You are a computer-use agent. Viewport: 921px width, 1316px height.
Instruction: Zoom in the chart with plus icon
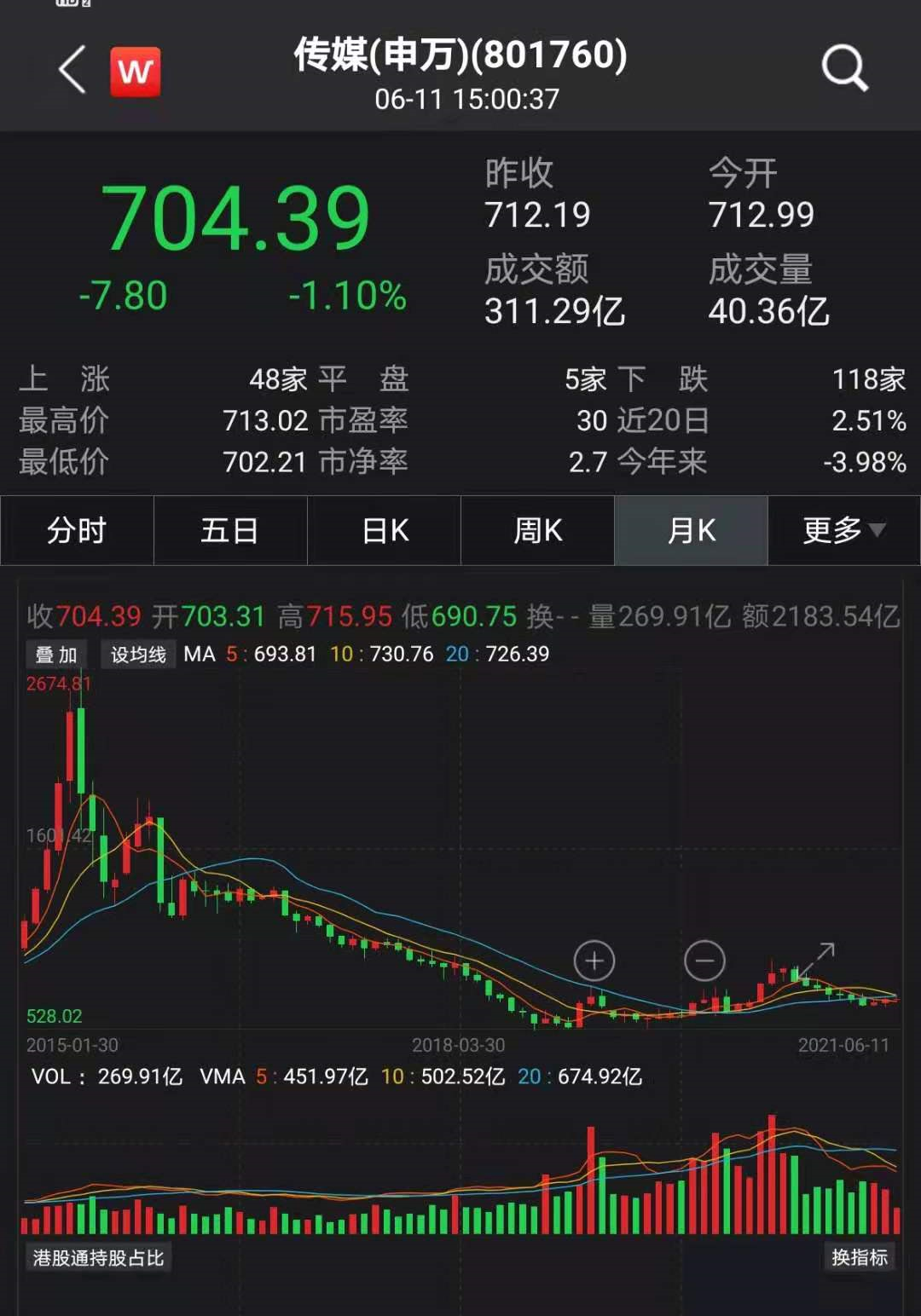point(594,961)
